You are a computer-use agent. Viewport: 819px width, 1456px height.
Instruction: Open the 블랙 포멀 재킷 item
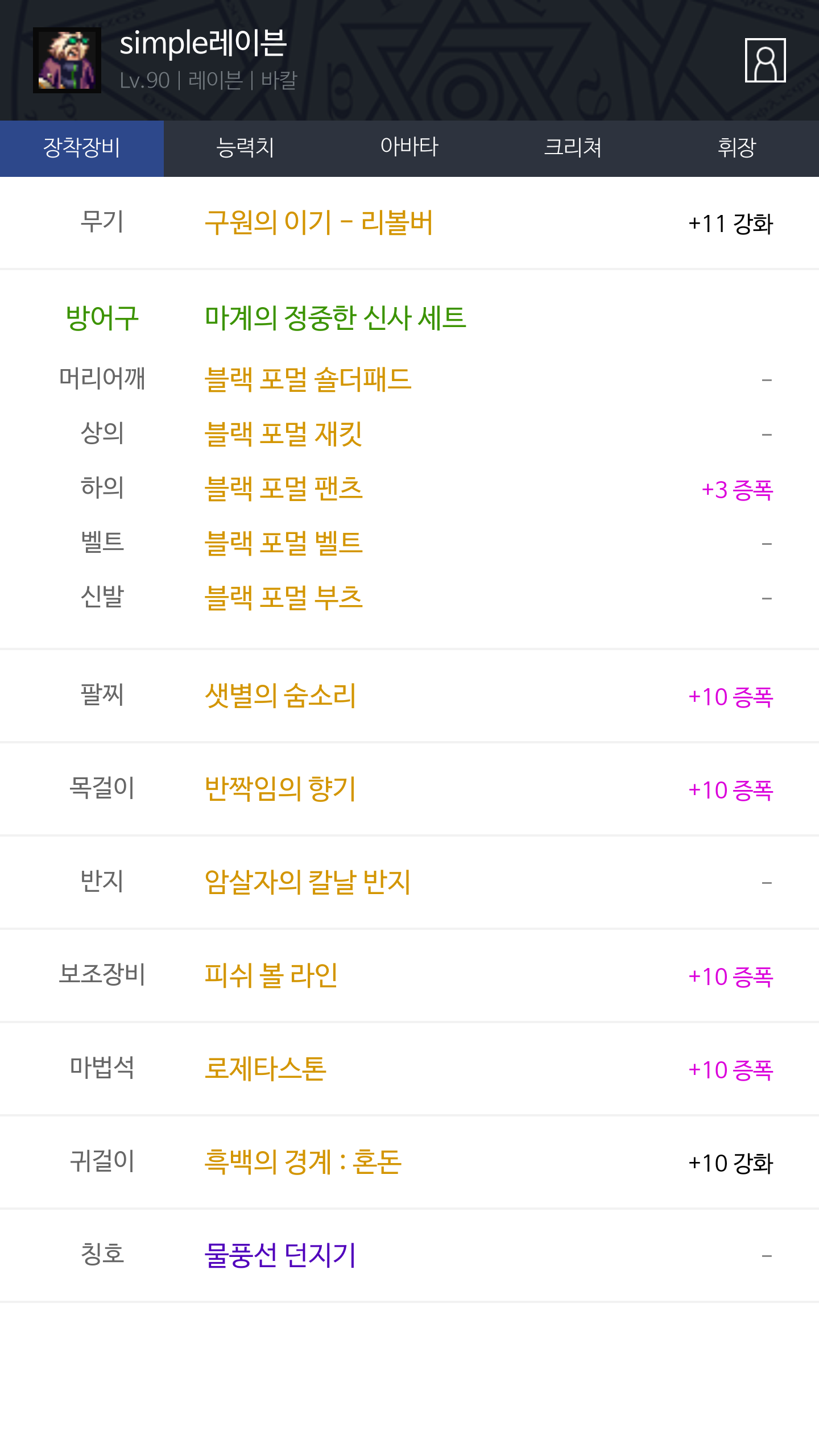[x=283, y=434]
